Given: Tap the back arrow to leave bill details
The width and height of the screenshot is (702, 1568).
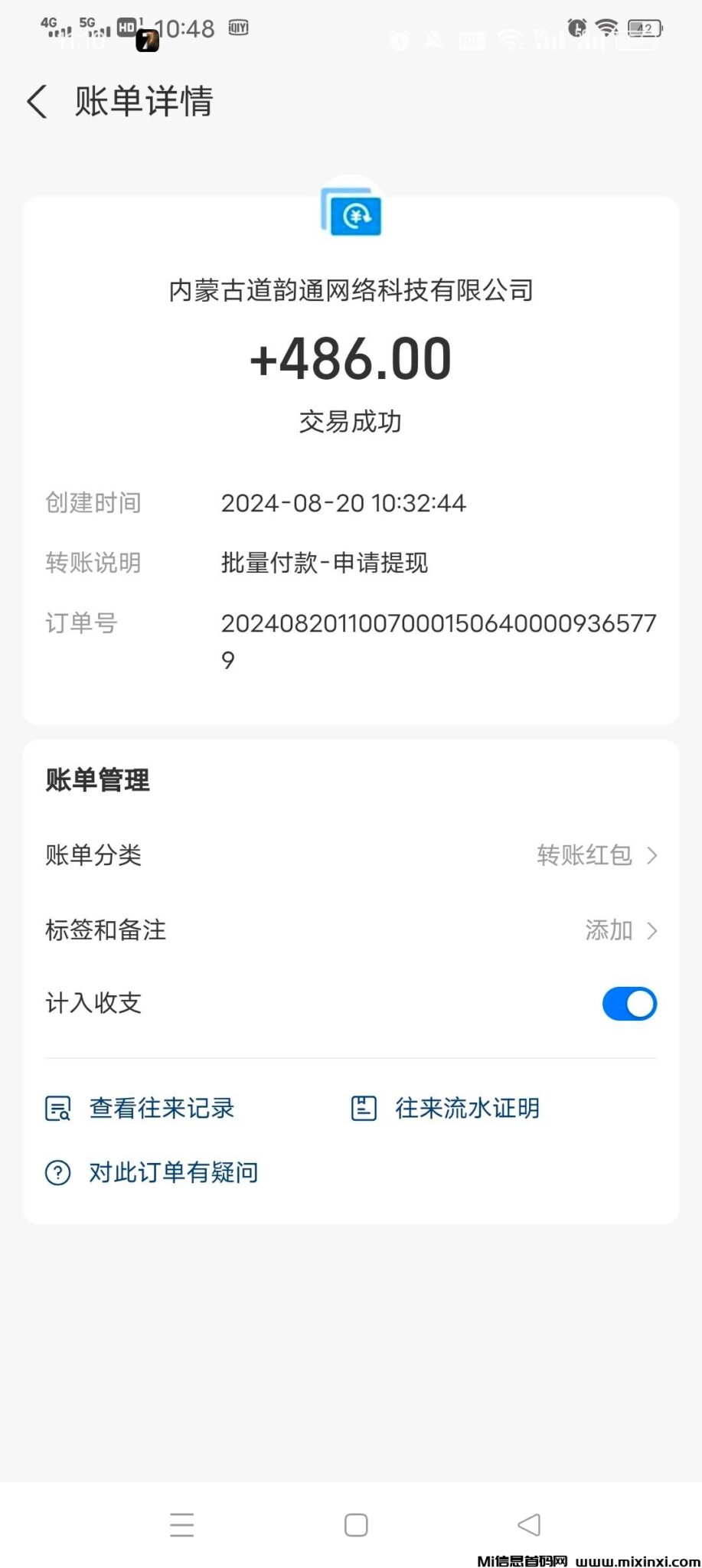Looking at the screenshot, I should (x=36, y=101).
